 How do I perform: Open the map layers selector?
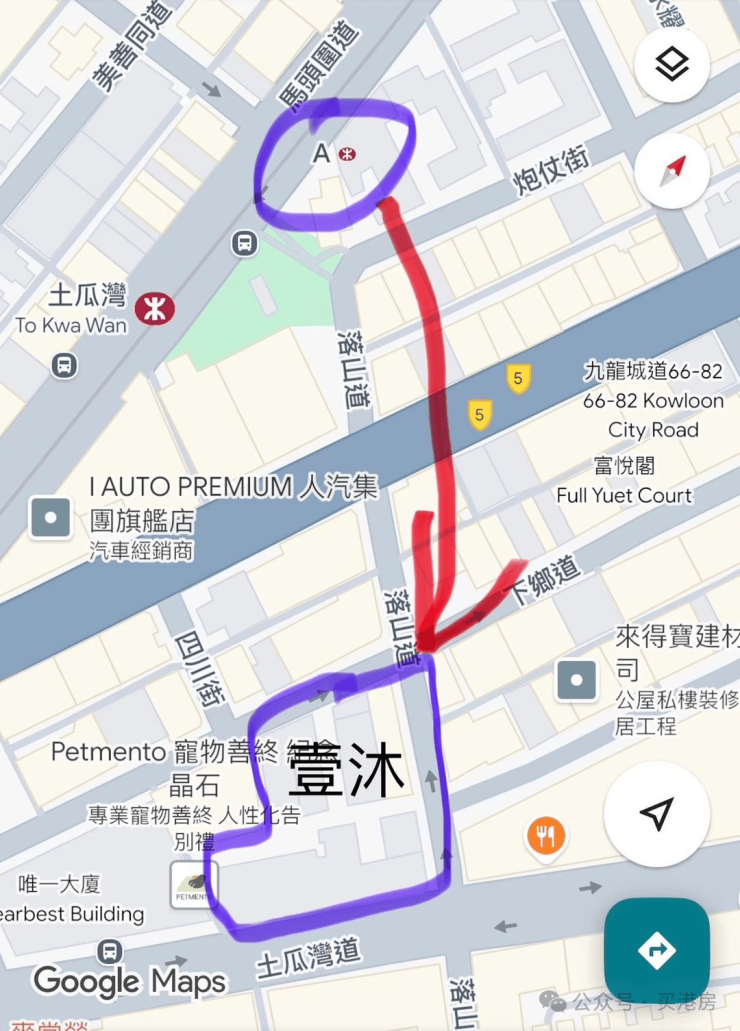pos(672,65)
